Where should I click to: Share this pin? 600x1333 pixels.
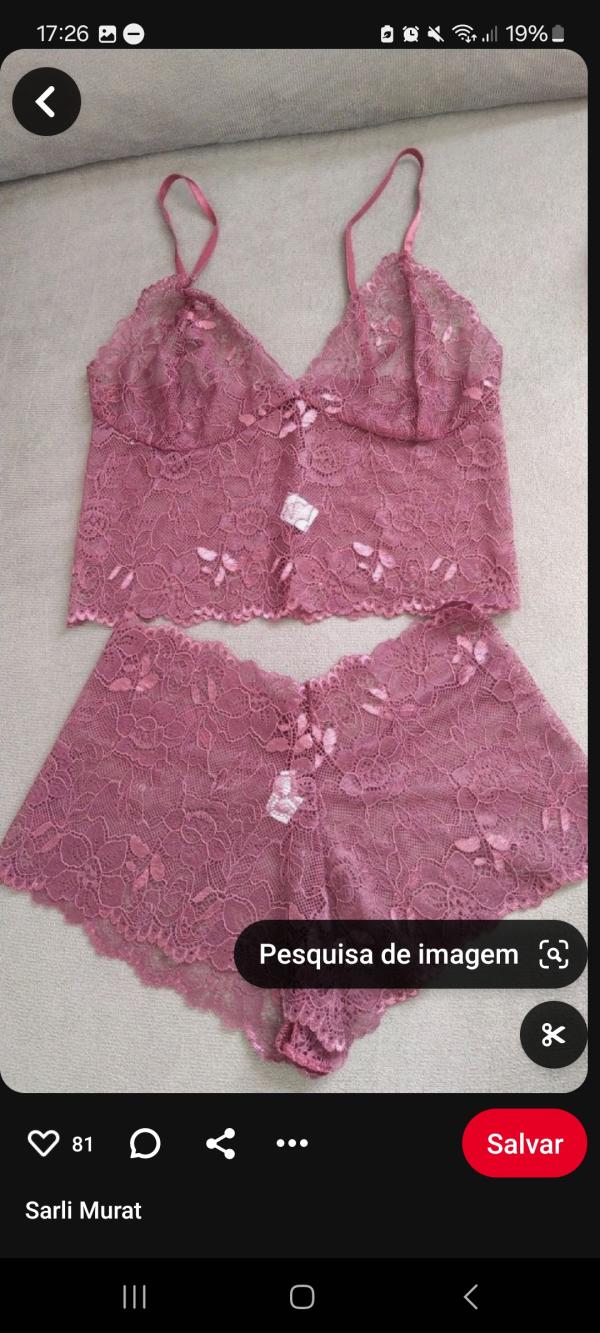point(220,1143)
